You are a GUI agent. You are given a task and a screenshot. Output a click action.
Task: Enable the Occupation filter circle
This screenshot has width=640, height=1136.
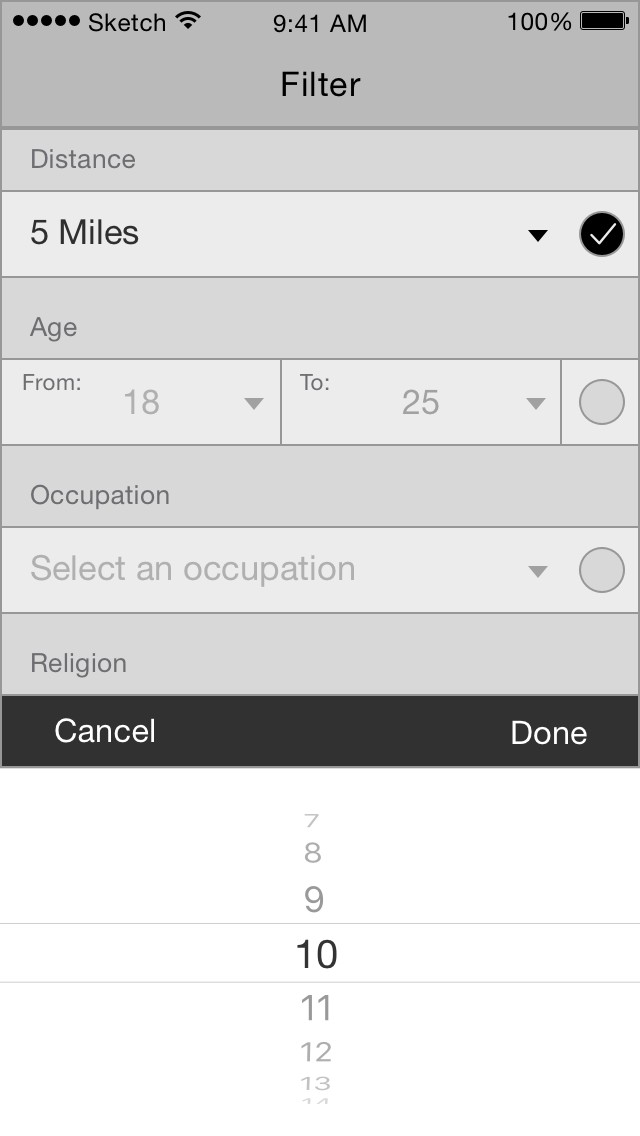point(602,570)
